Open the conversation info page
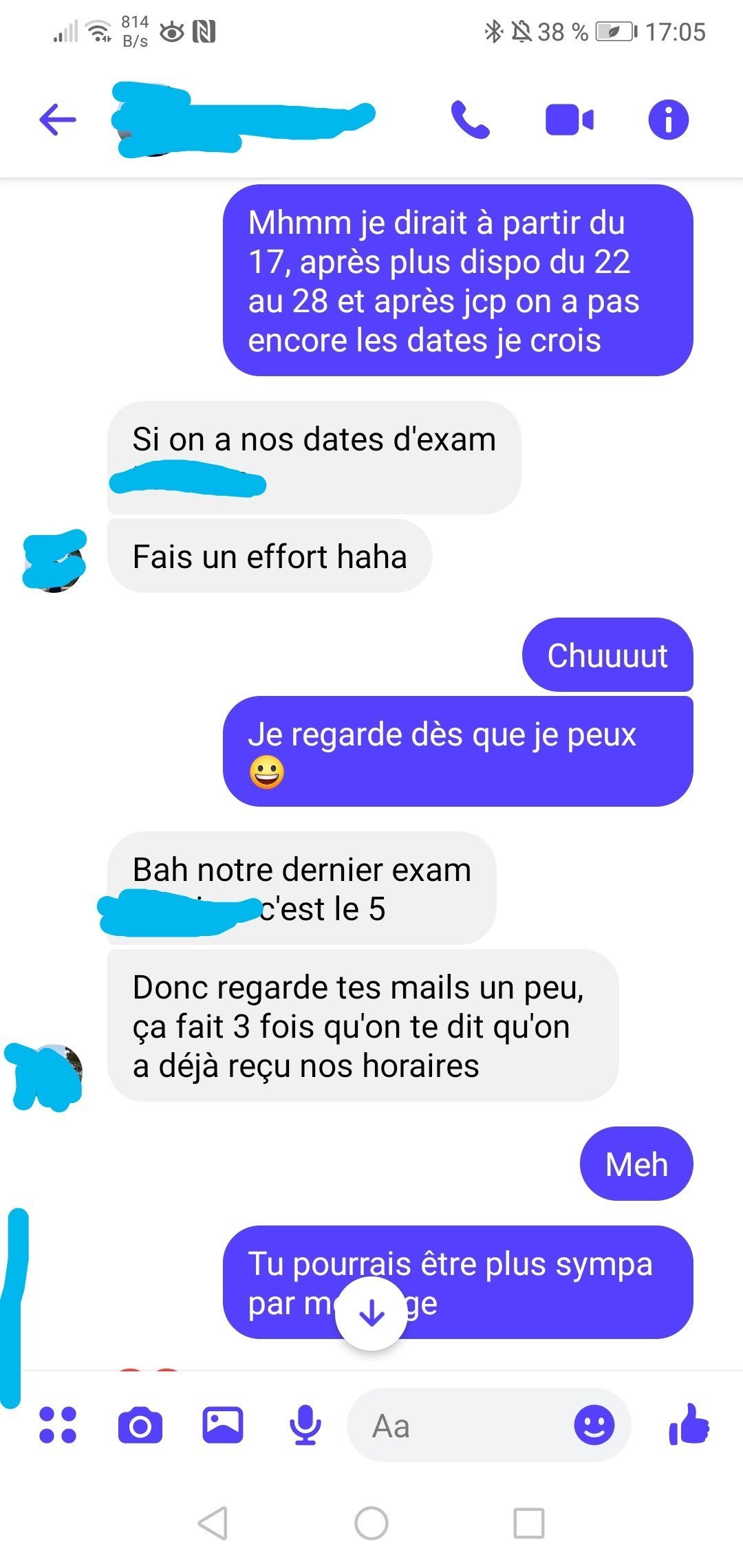 pos(668,120)
